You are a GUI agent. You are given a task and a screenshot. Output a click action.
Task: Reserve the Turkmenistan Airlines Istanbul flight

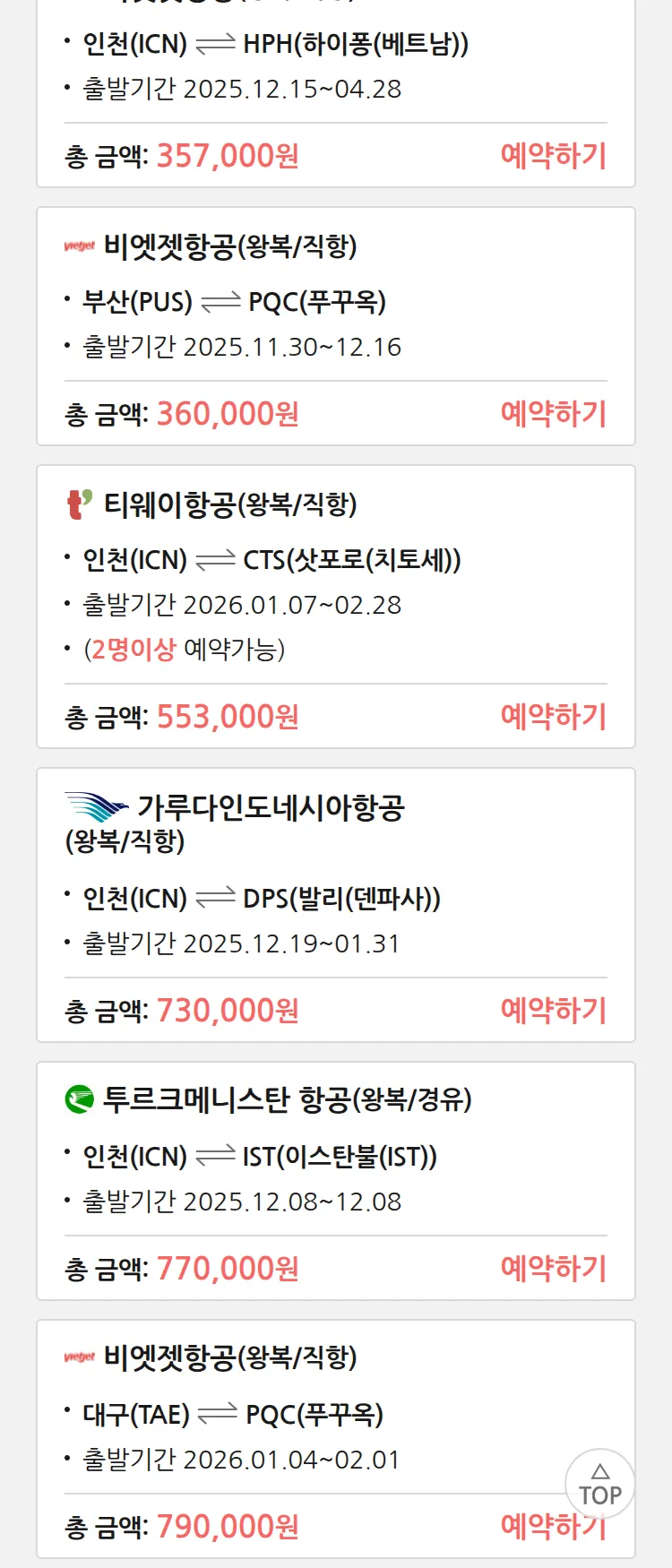553,1269
